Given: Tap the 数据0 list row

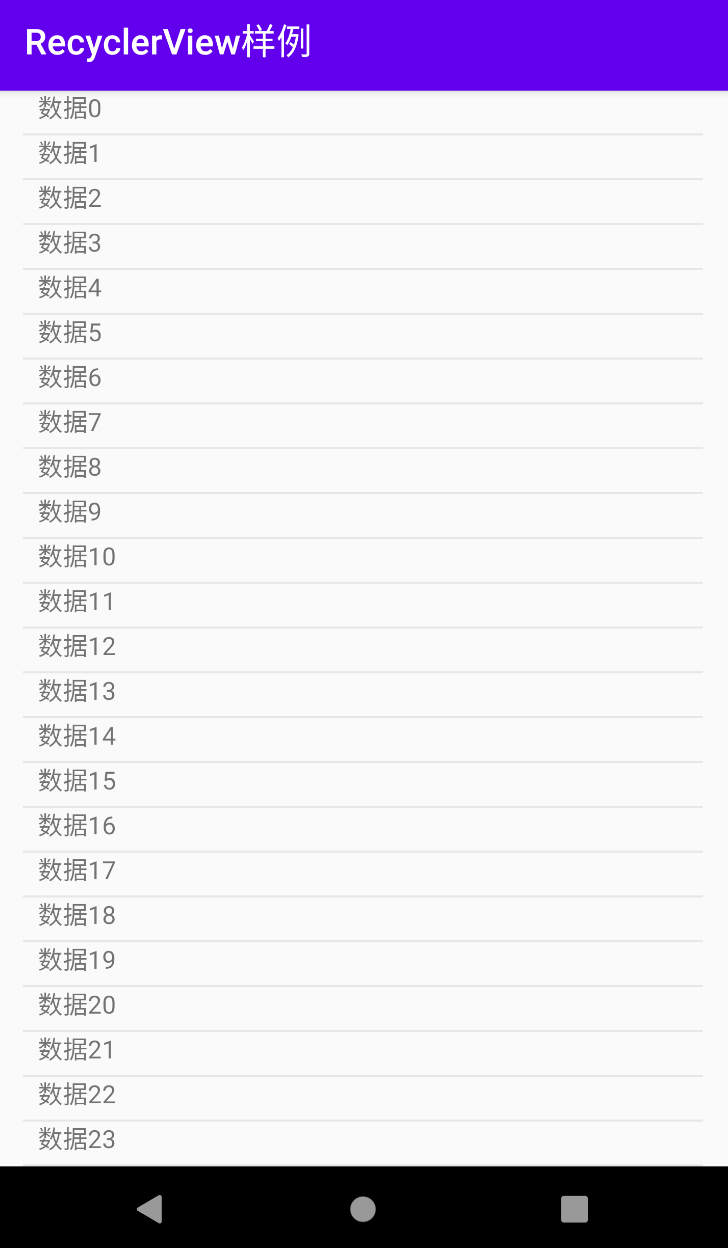Looking at the screenshot, I should click(x=363, y=111).
